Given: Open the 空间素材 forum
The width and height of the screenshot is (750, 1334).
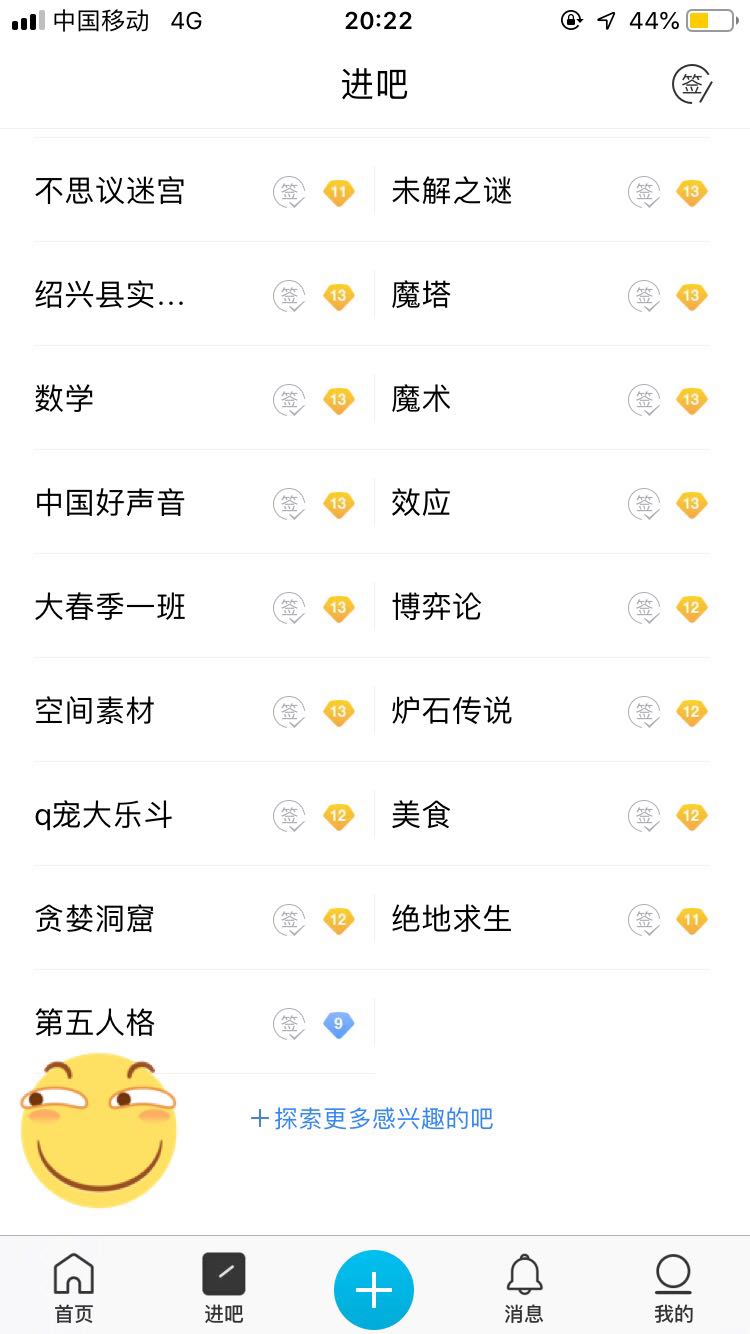Looking at the screenshot, I should click(x=95, y=711).
